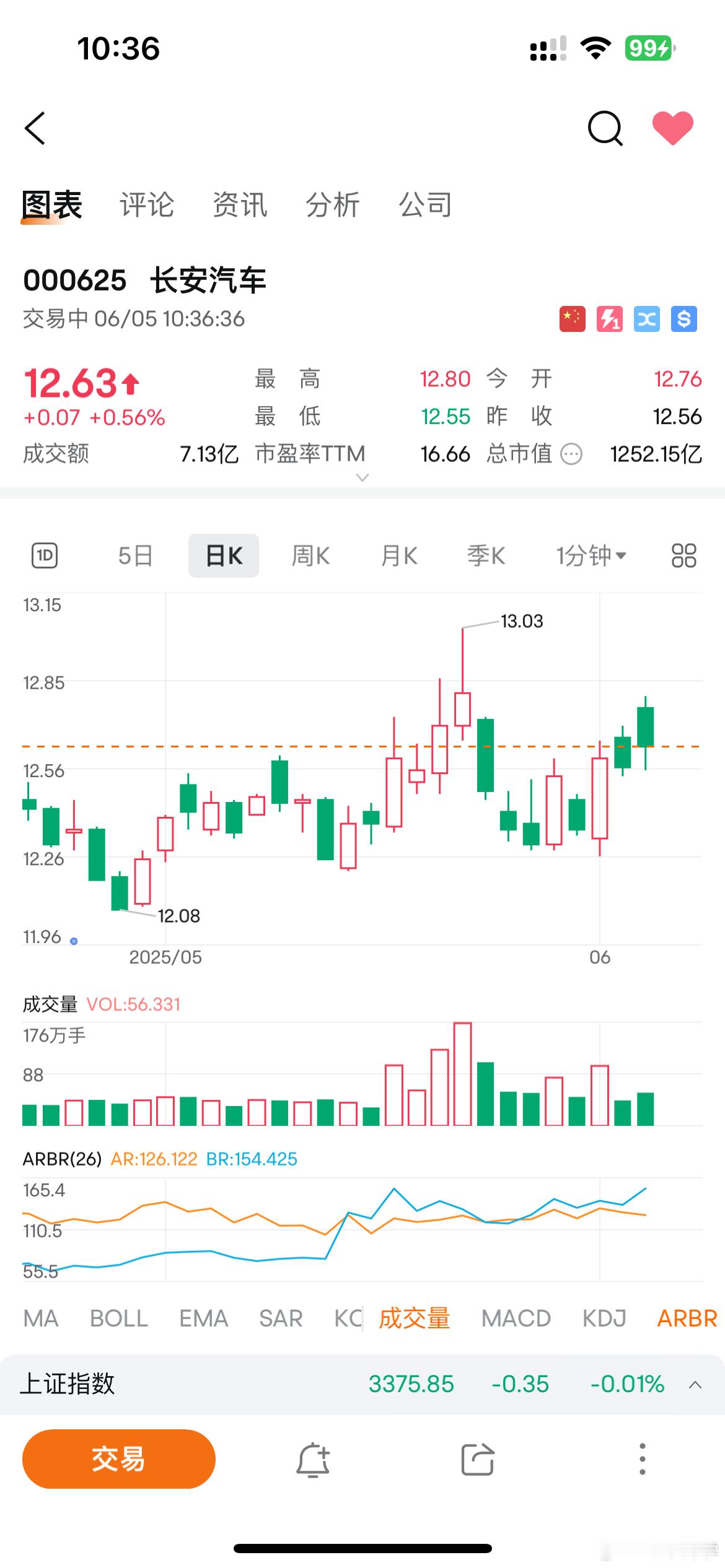Viewport: 725px width, 1568px height.
Task: Open the 1分钟 interval dropdown
Action: (x=591, y=555)
